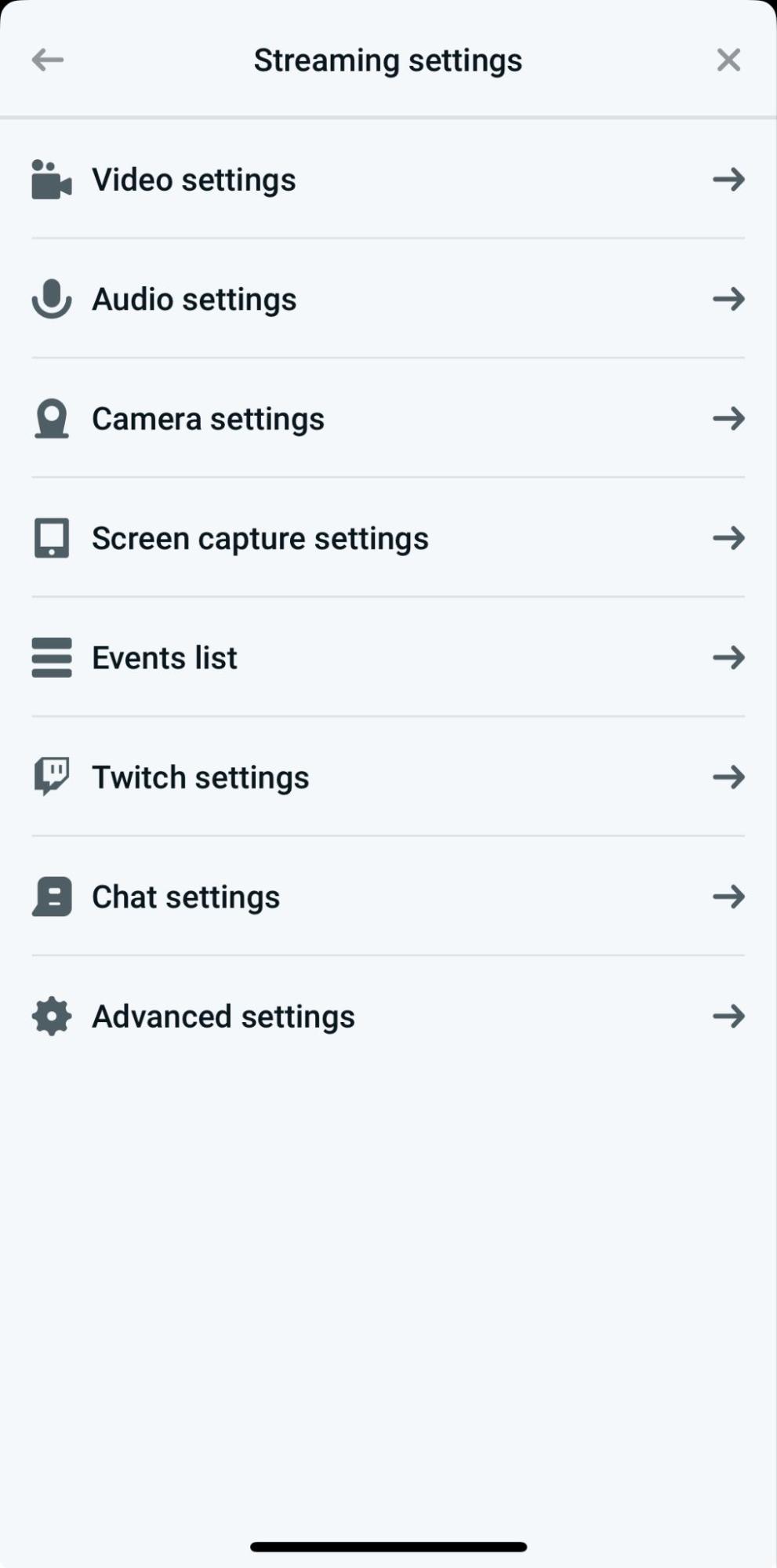This screenshot has width=777, height=1568.
Task: Select the list icon next to Events list
Action: 51,657
